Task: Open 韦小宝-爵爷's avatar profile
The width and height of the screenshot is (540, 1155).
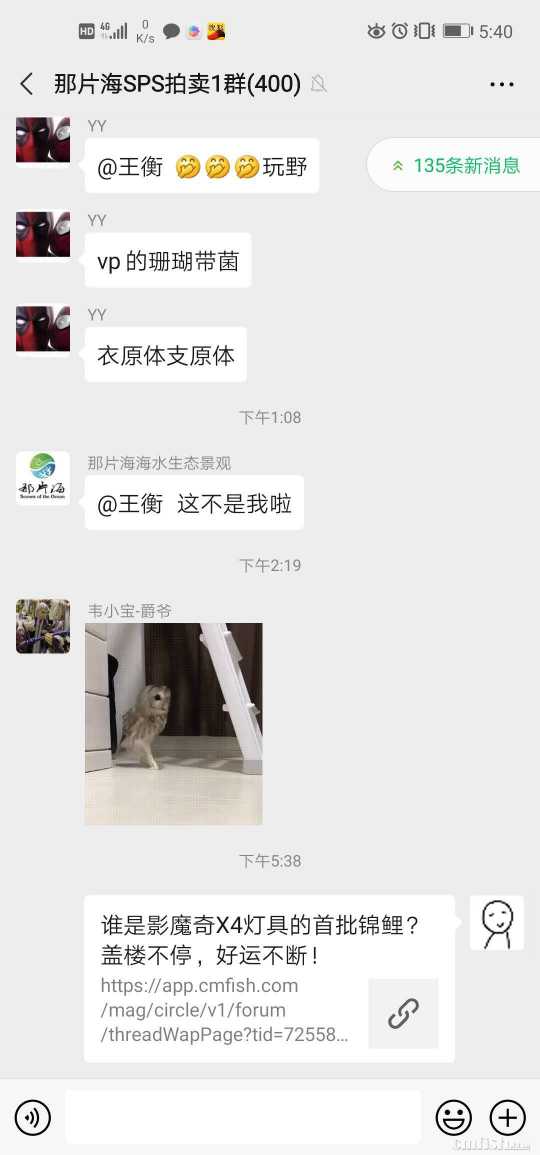Action: pos(43,626)
